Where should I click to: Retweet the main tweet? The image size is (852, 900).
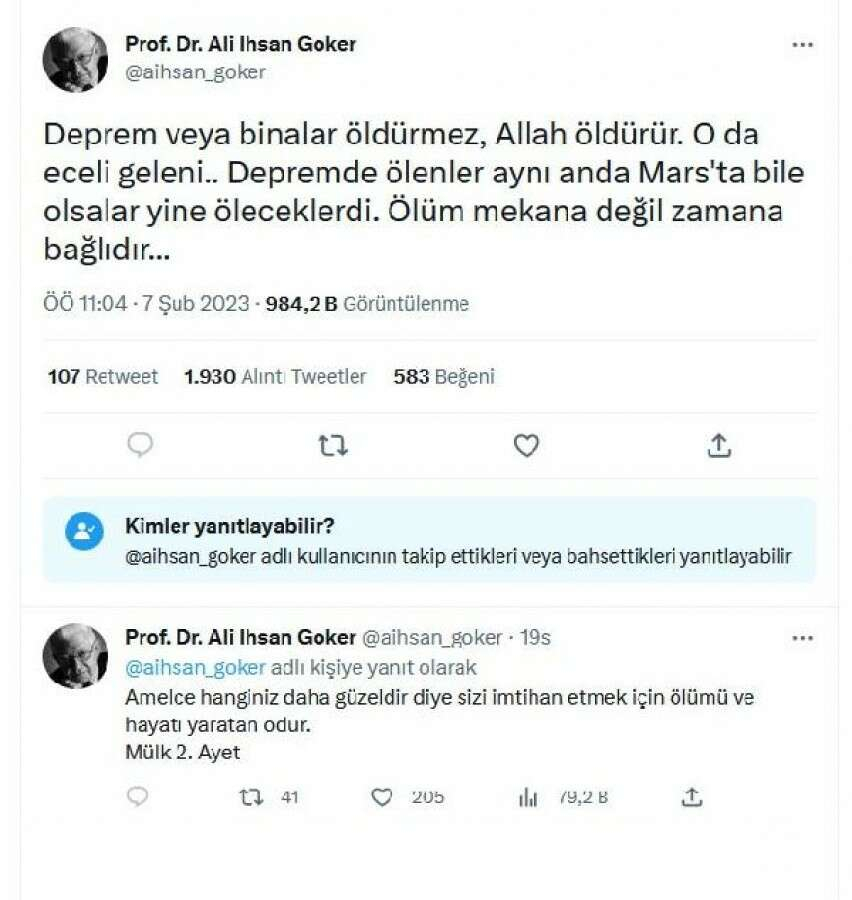point(333,446)
